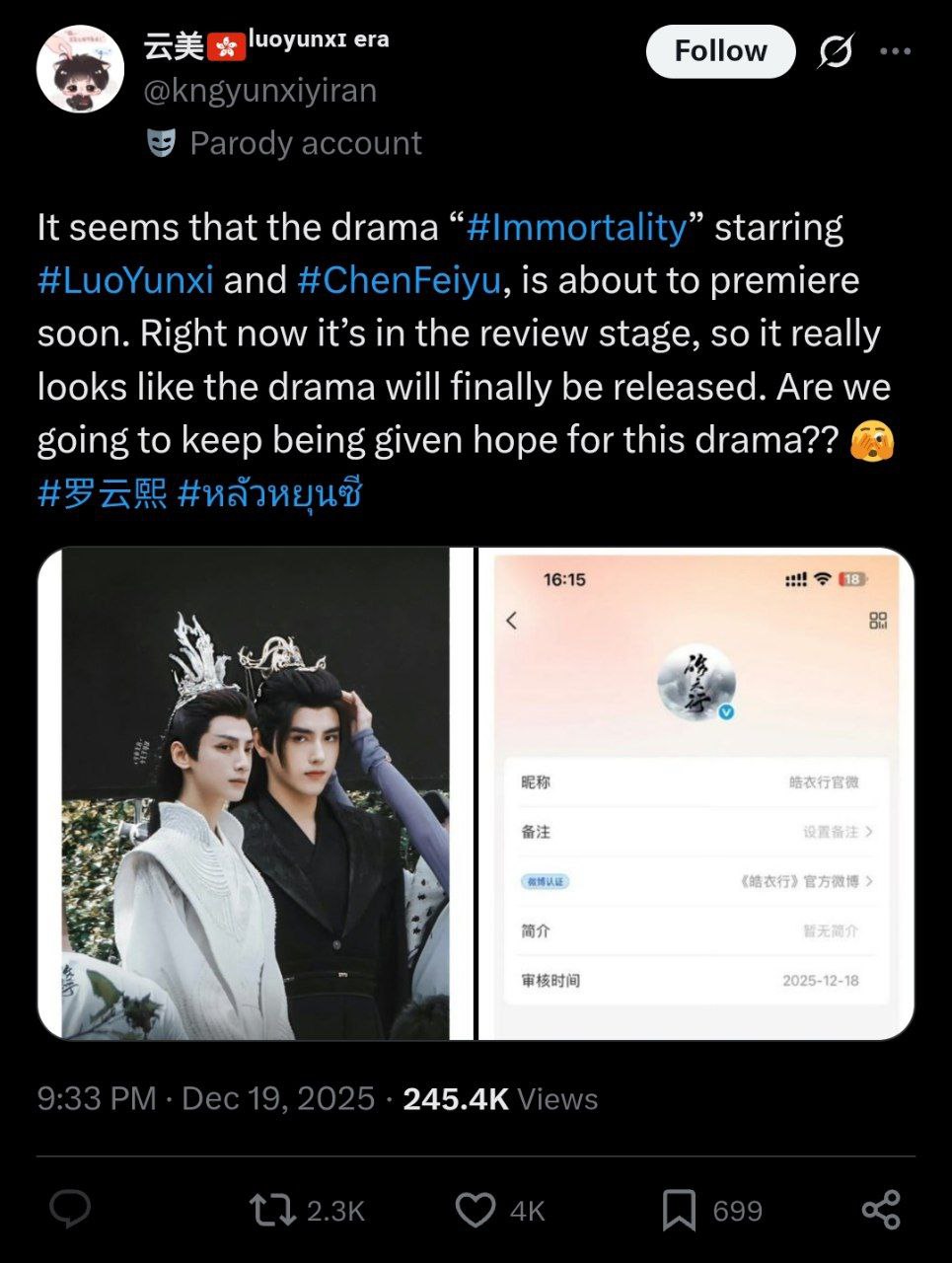Share this post

[x=880, y=1210]
